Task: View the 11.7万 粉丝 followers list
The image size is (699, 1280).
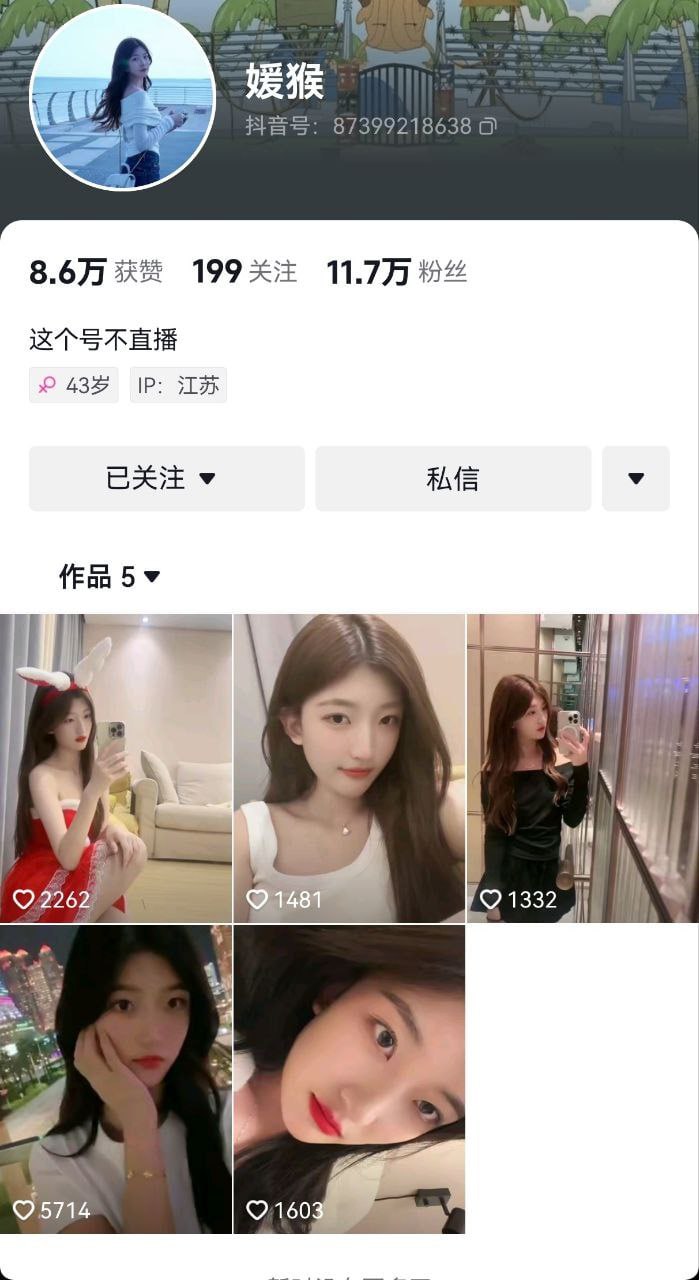Action: click(396, 272)
